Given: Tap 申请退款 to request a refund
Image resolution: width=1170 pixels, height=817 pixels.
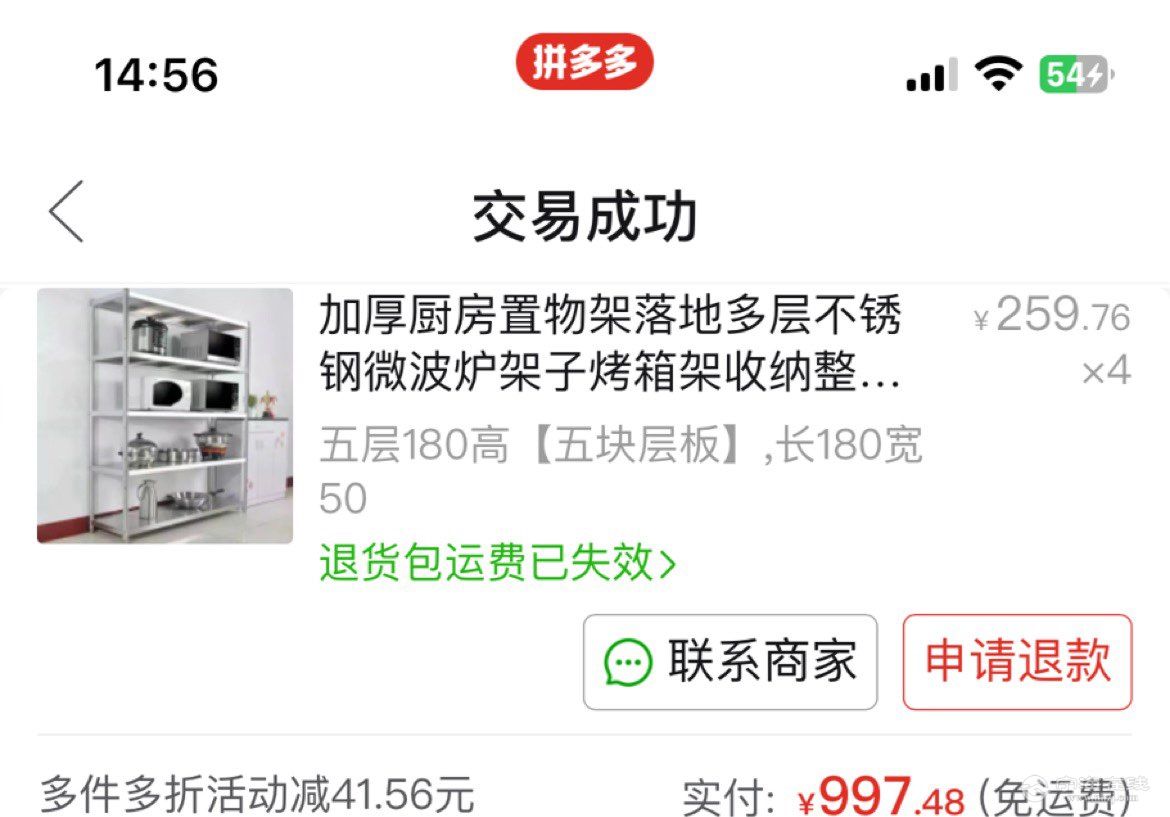Looking at the screenshot, I should point(1017,662).
